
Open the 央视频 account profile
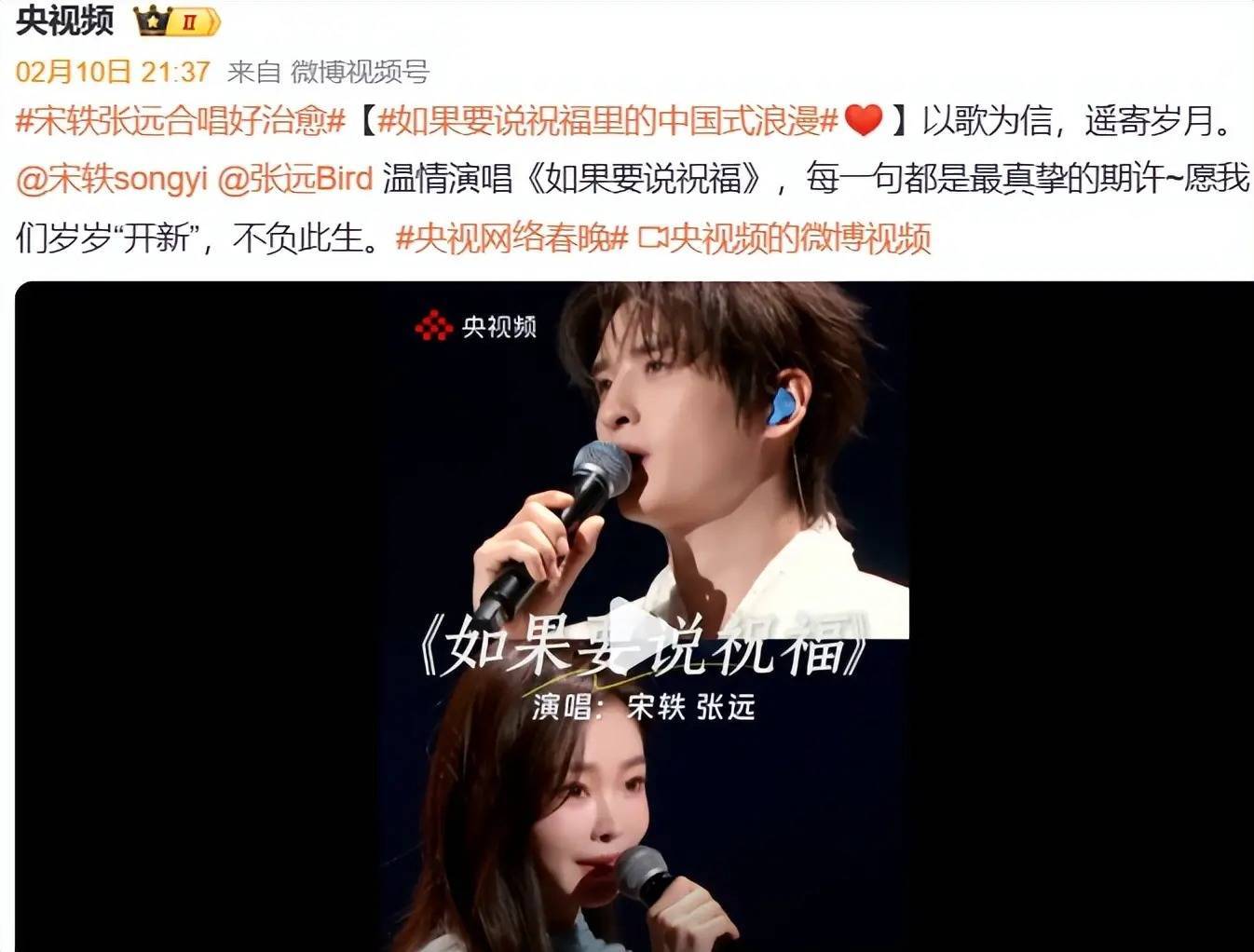64,20
